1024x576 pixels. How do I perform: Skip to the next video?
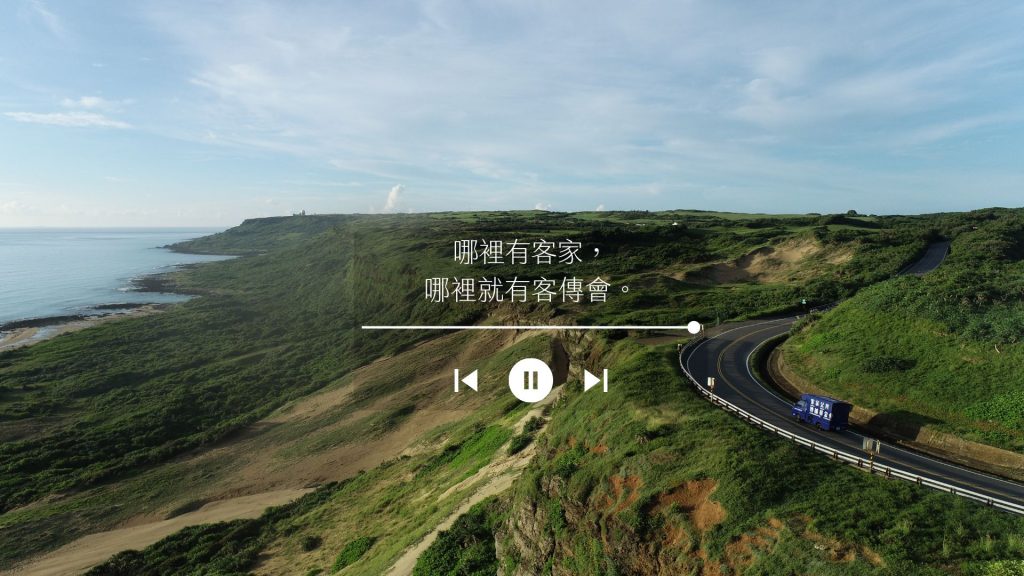[595, 380]
